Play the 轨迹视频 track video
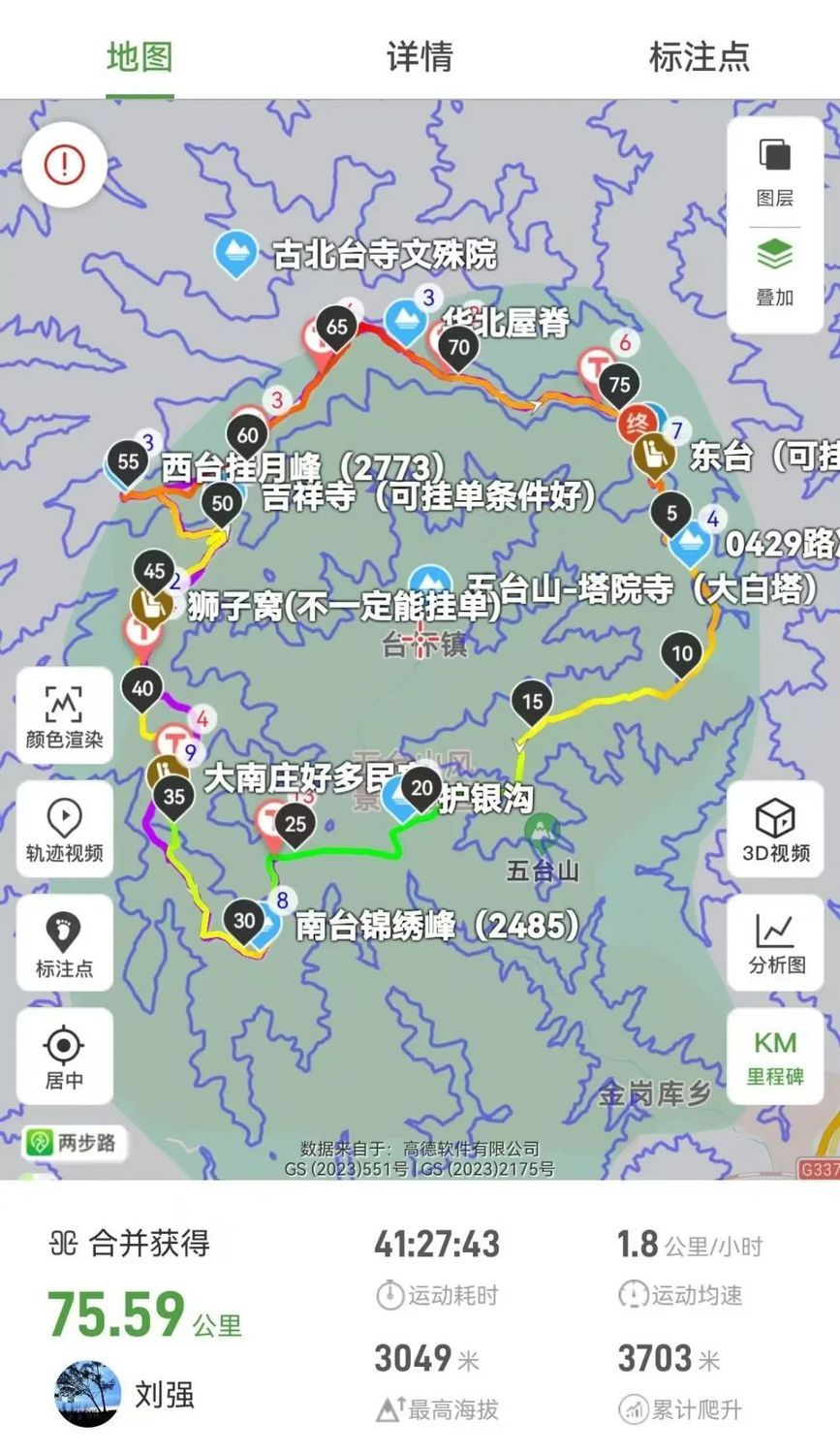Viewport: 840px width, 1454px height. [64, 830]
